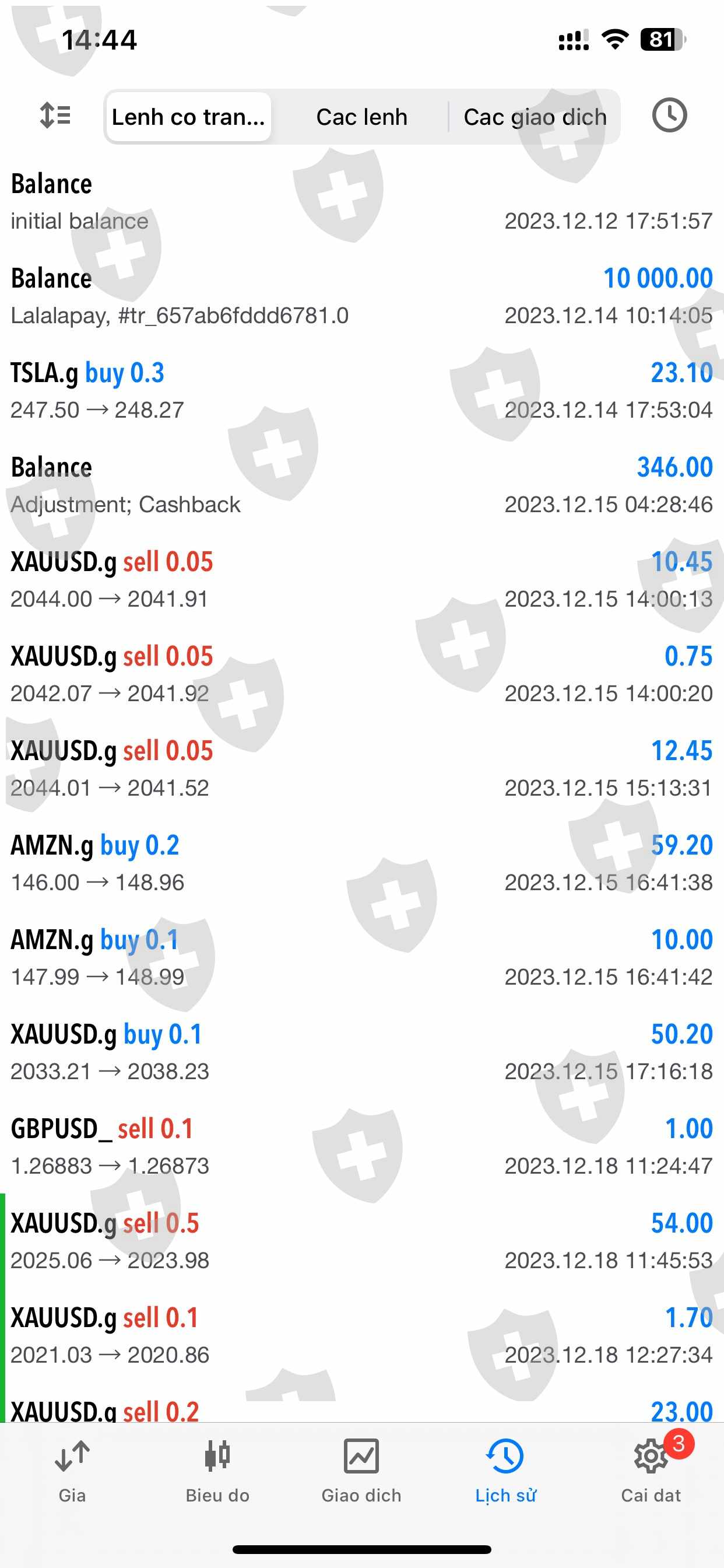
Task: Open the Bieu do chart tab
Action: pyautogui.click(x=217, y=1469)
